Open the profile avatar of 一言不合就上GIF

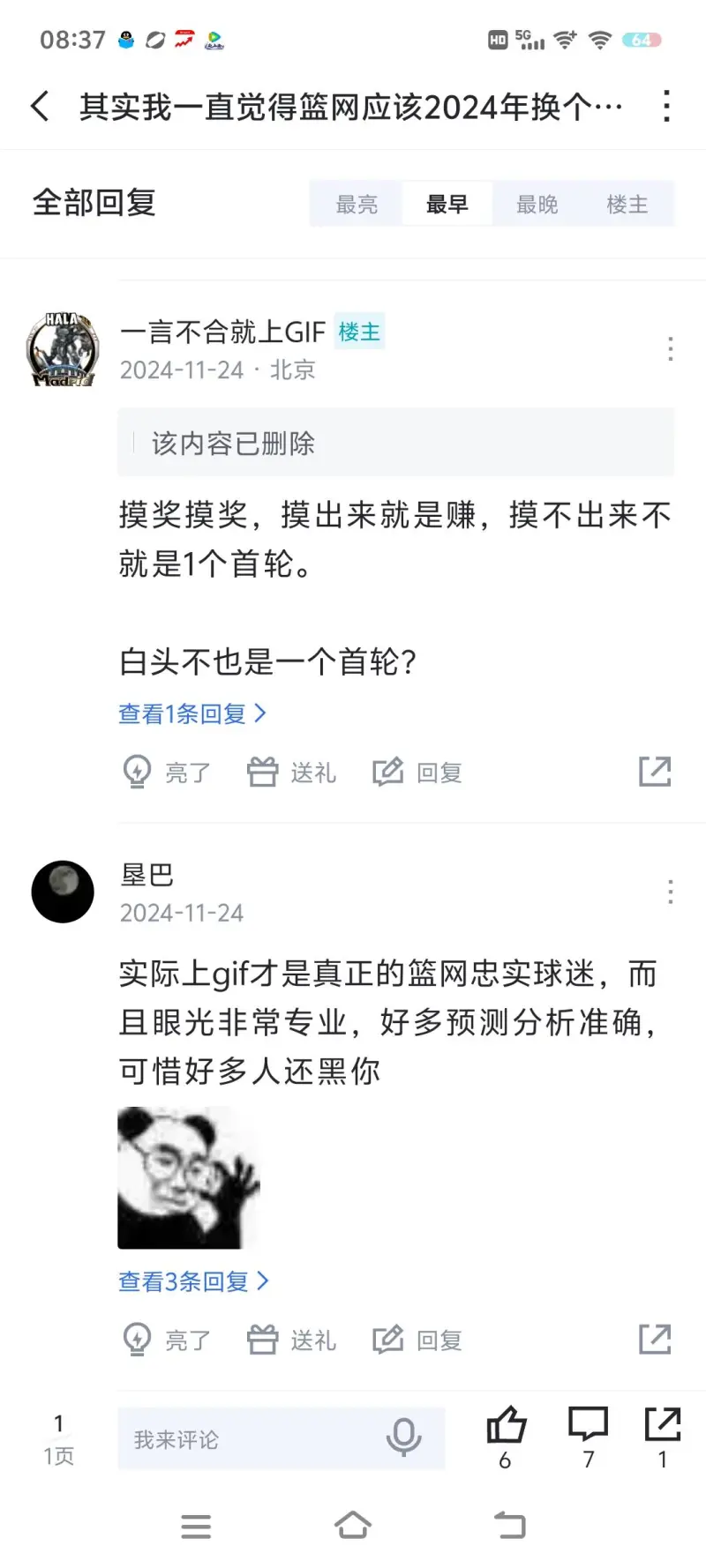[x=62, y=349]
